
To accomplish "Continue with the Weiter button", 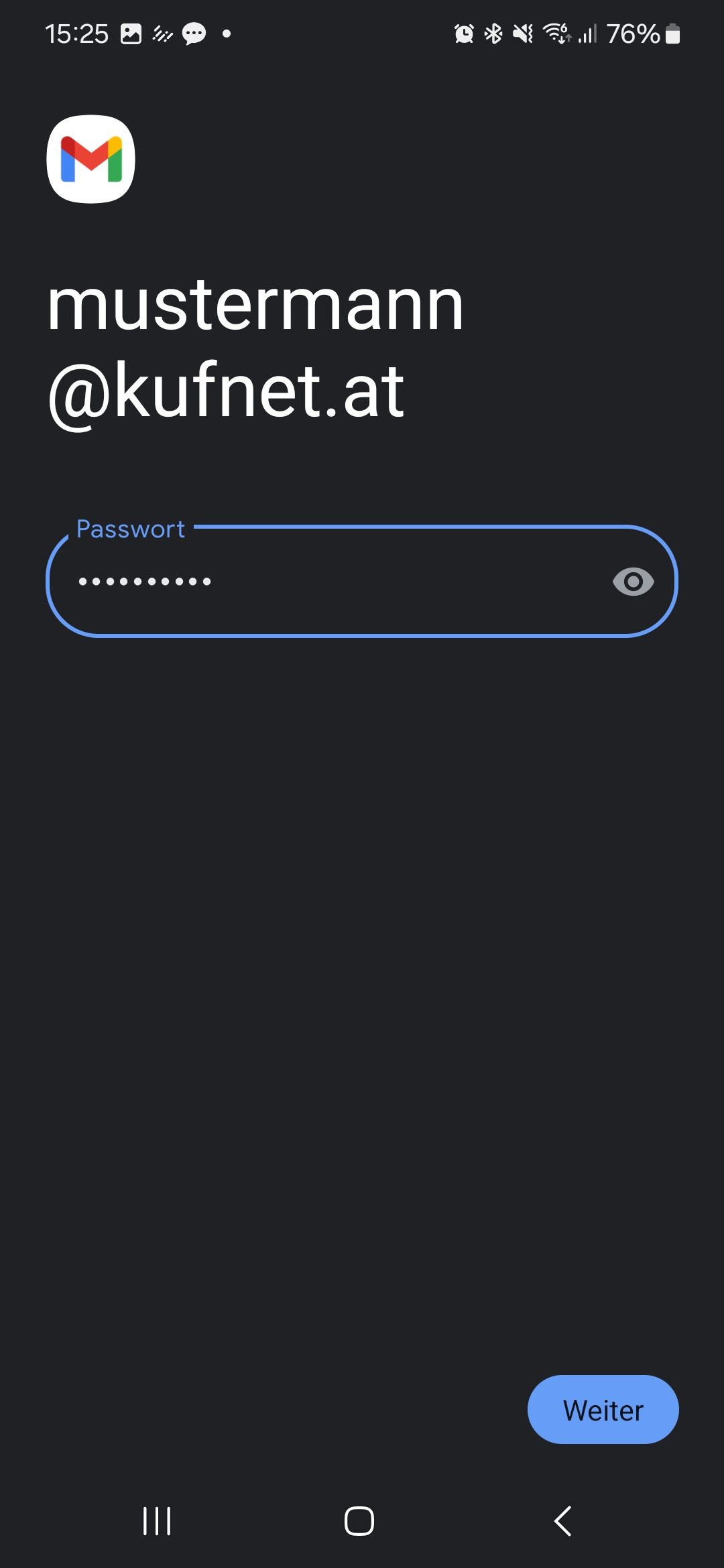I will (x=603, y=1409).
